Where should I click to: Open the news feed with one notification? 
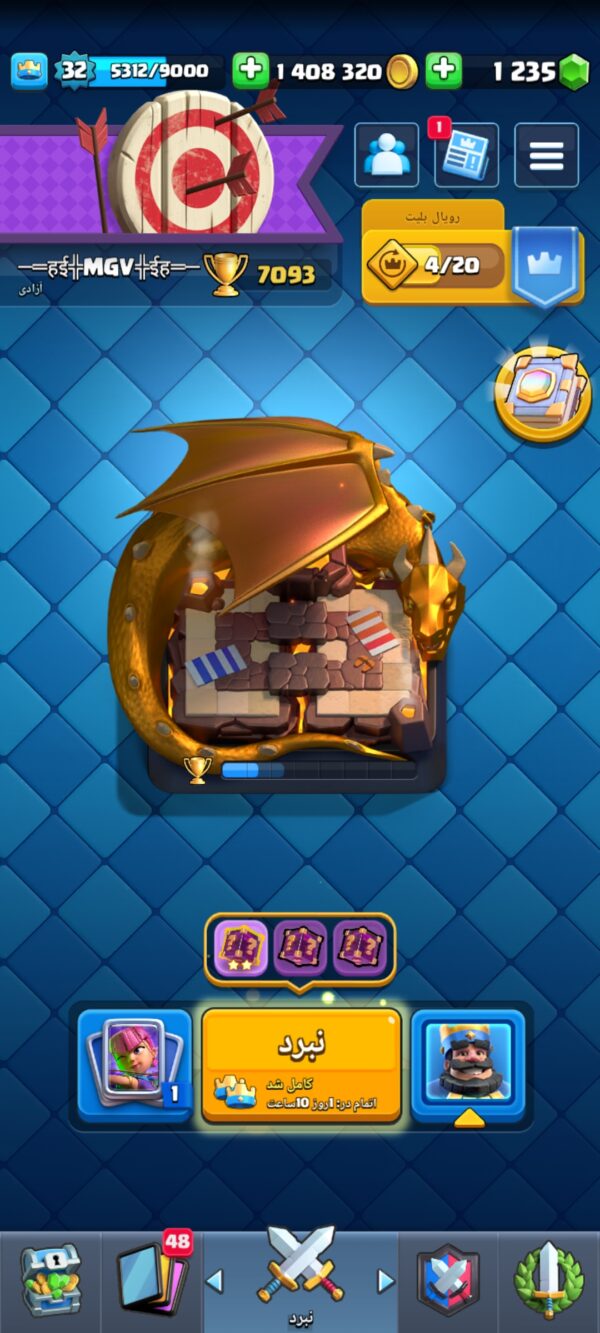[x=466, y=153]
